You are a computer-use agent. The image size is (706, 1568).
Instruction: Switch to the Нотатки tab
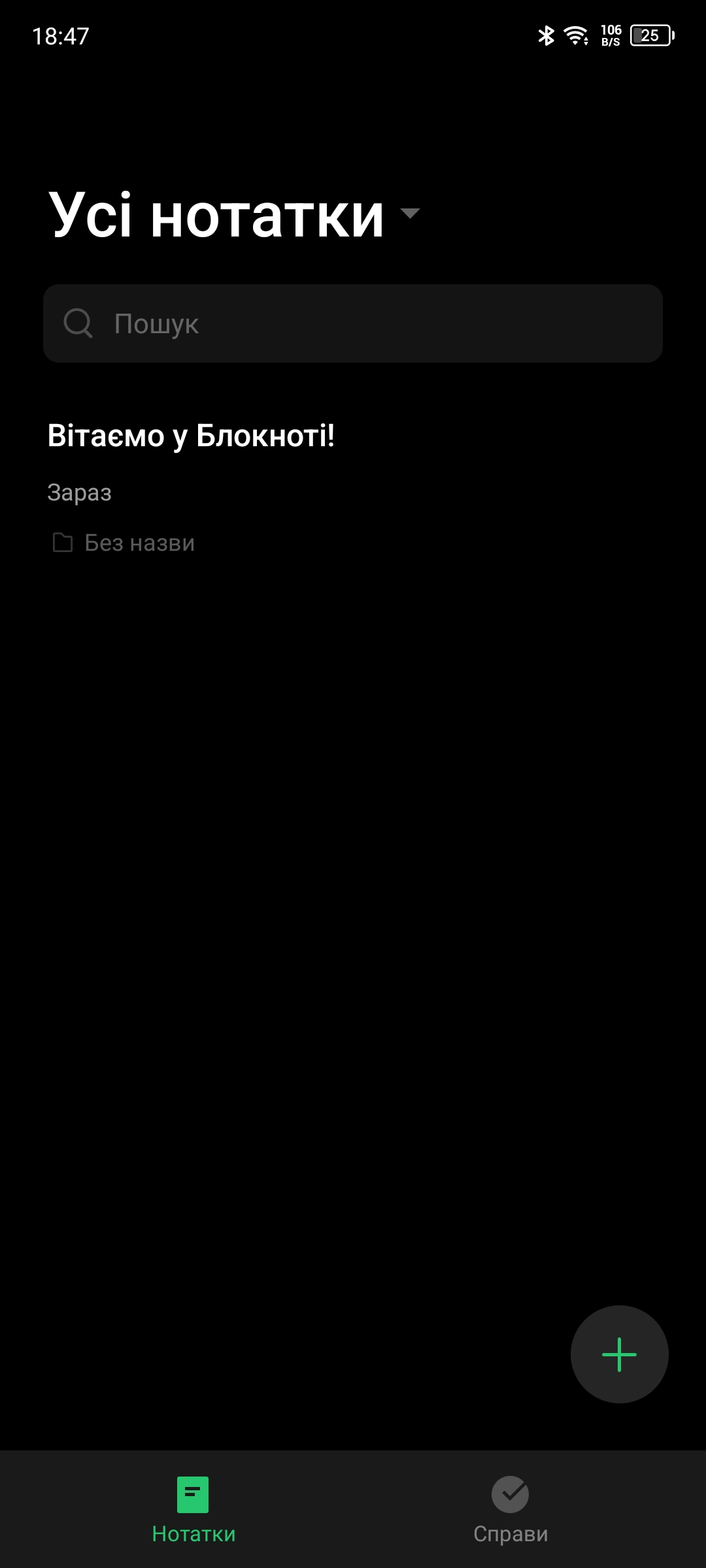(193, 1509)
